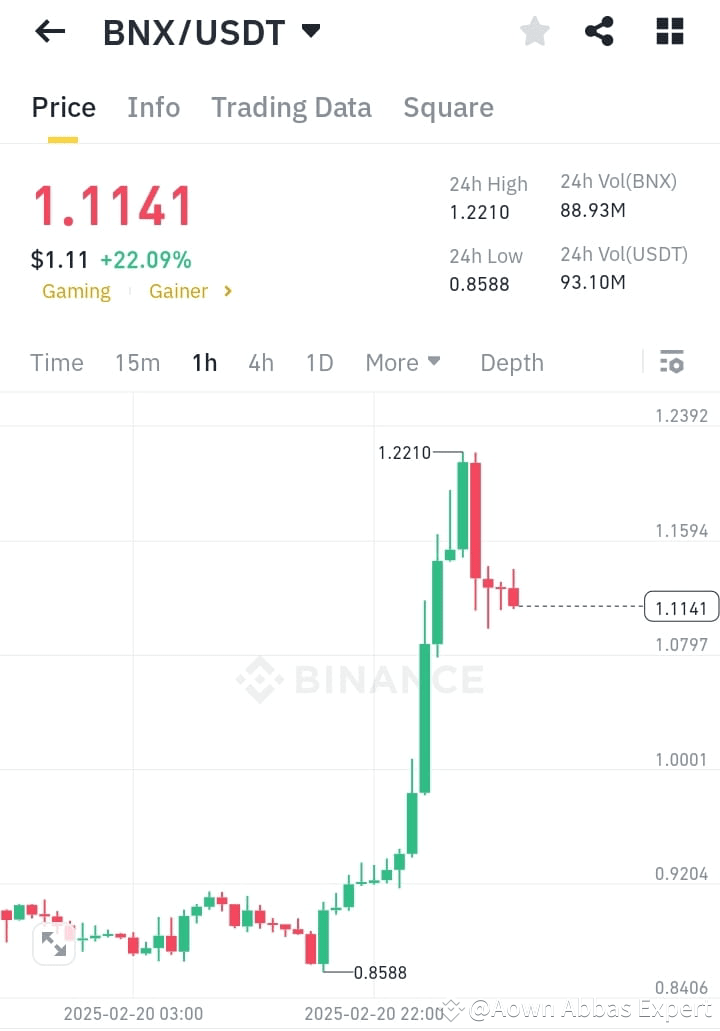Tap the back arrow to exit the pair view
Image resolution: width=720 pixels, height=1031 pixels.
coord(48,31)
